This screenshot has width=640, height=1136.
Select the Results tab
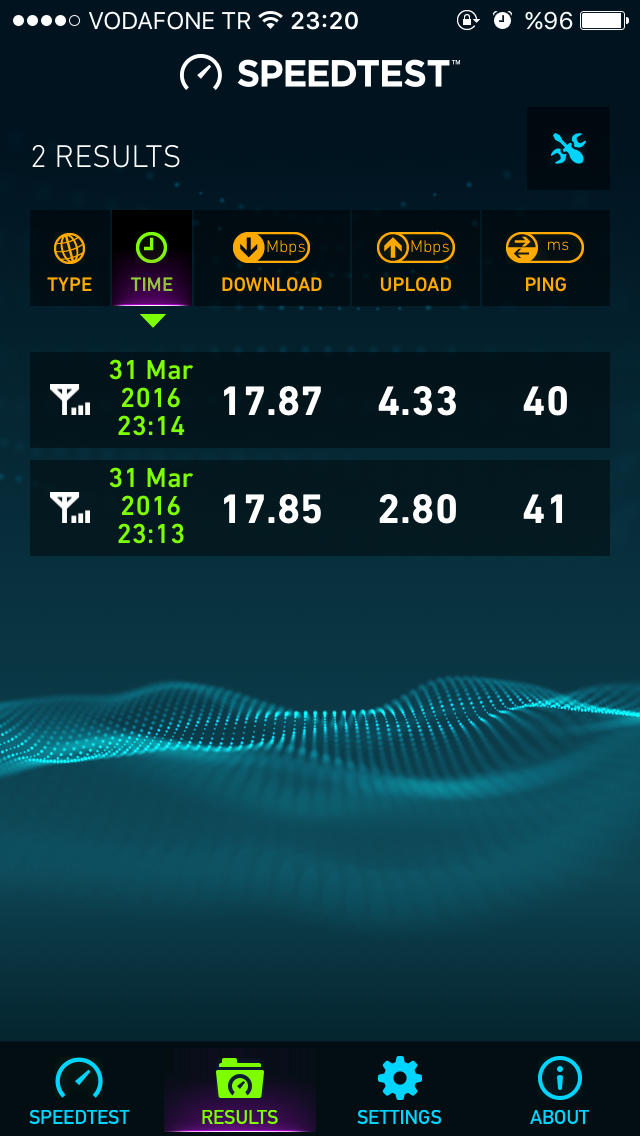[x=240, y=1090]
